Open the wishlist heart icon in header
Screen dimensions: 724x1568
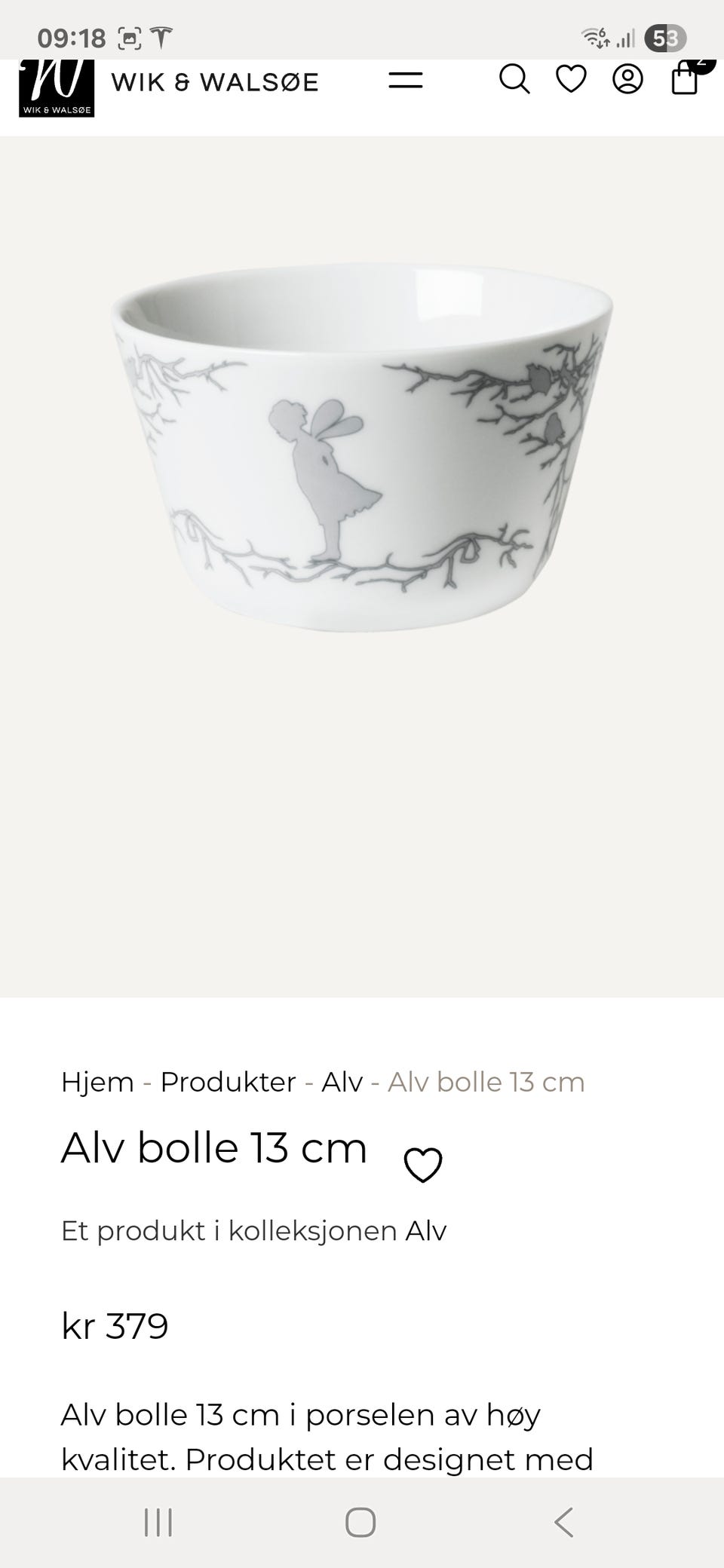pos(571,81)
